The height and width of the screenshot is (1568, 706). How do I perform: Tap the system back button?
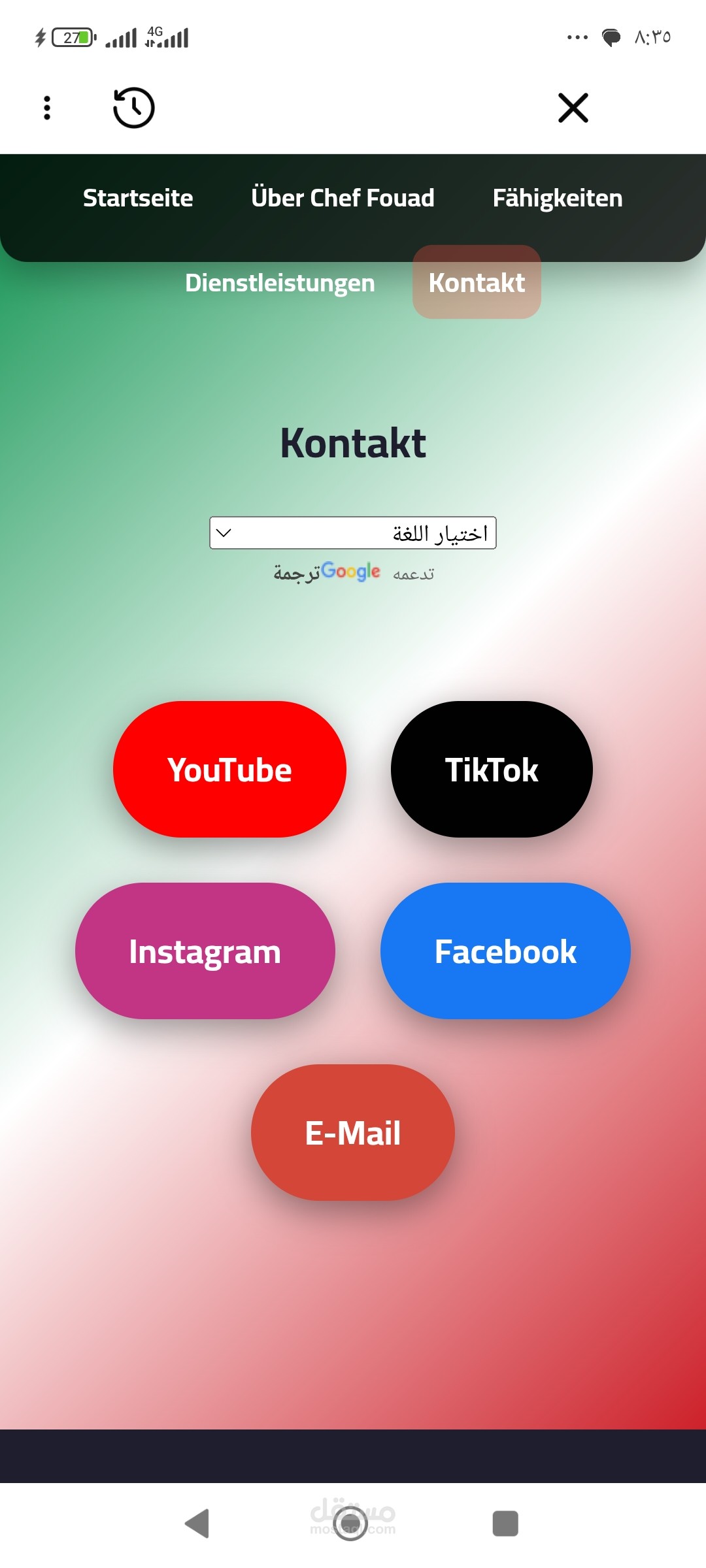[197, 1524]
